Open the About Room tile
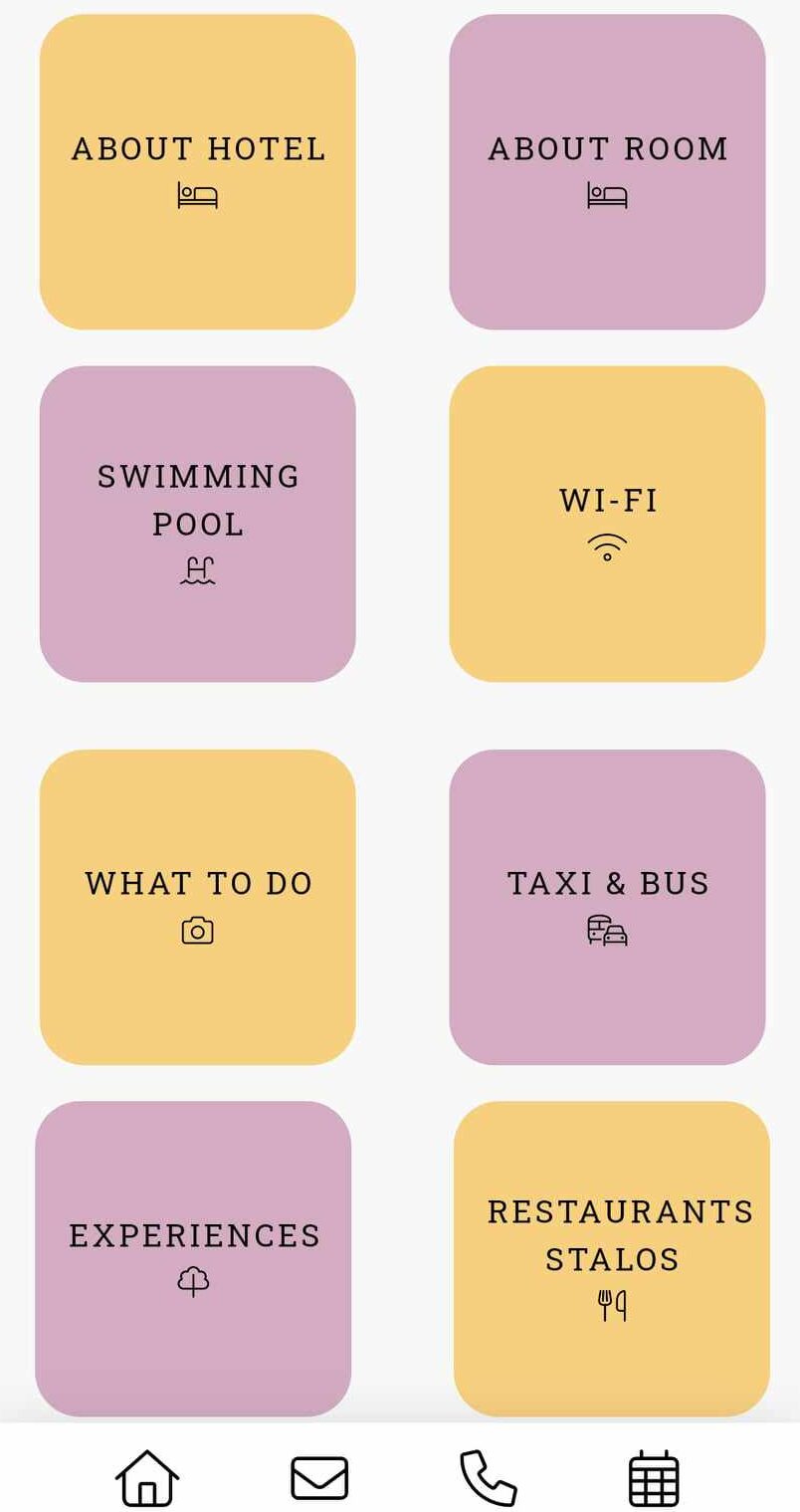Image resolution: width=800 pixels, height=1512 pixels. point(607,171)
